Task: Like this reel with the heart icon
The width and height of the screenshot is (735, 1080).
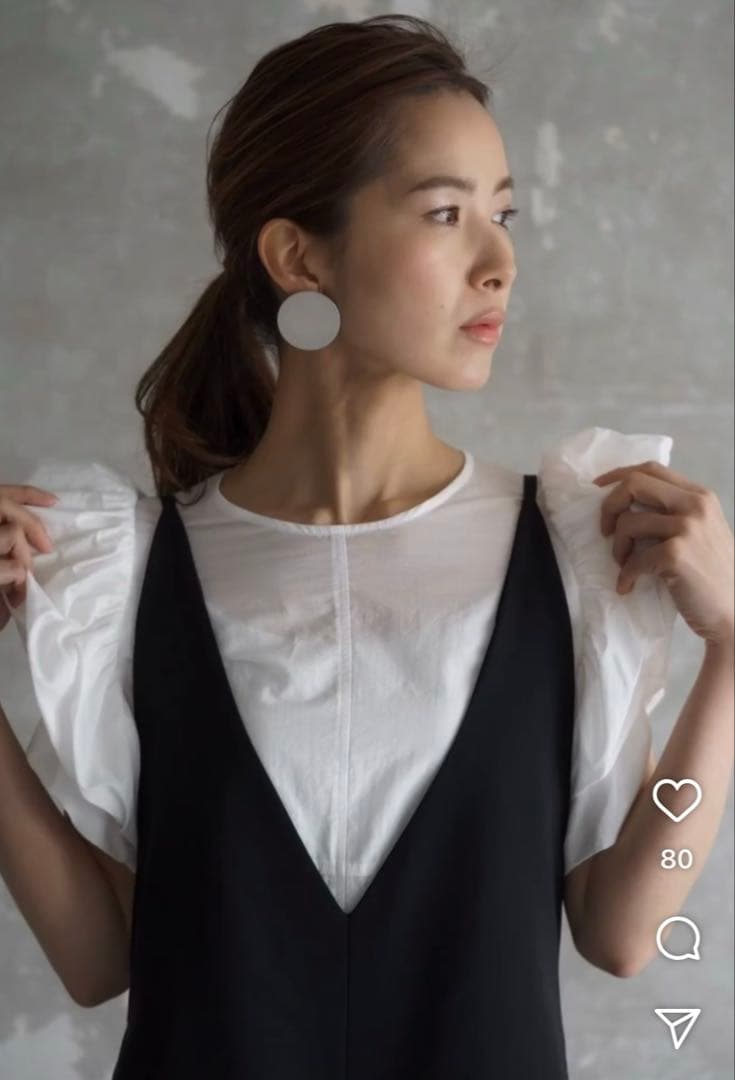Action: (x=677, y=800)
